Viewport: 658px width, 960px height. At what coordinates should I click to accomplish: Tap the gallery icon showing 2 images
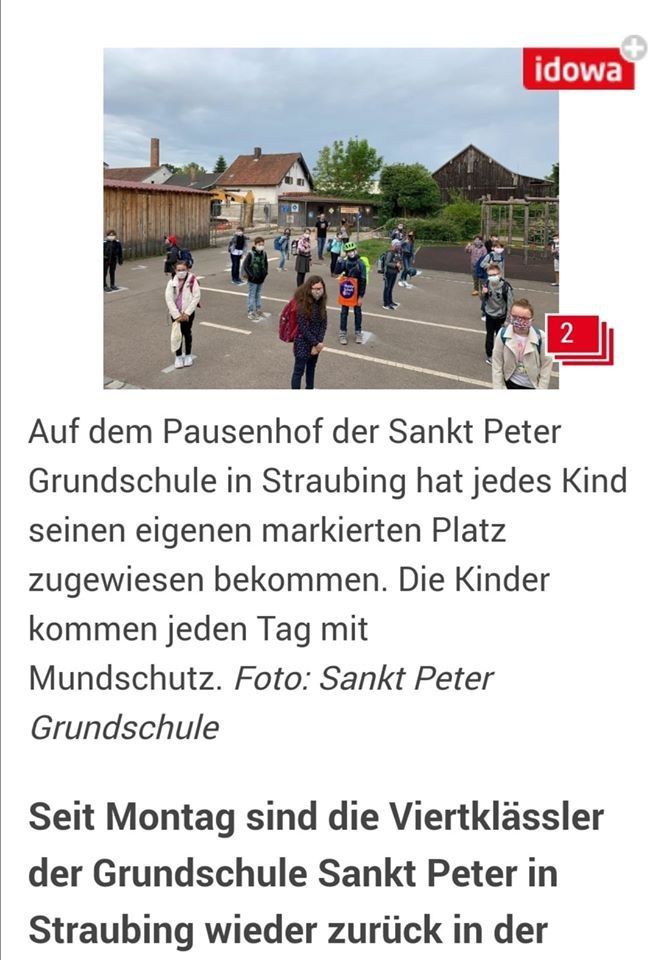click(x=578, y=340)
